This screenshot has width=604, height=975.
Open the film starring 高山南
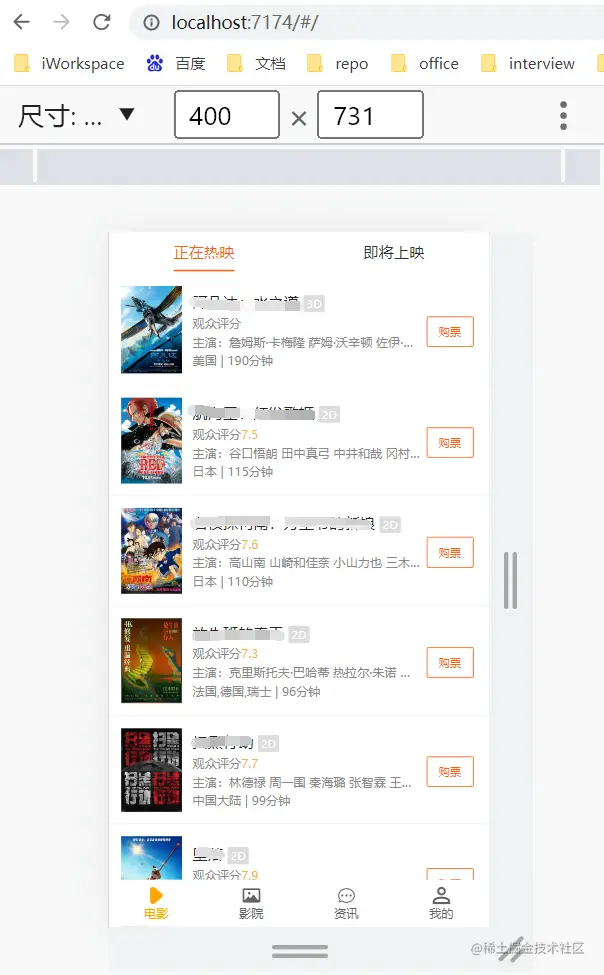point(151,551)
